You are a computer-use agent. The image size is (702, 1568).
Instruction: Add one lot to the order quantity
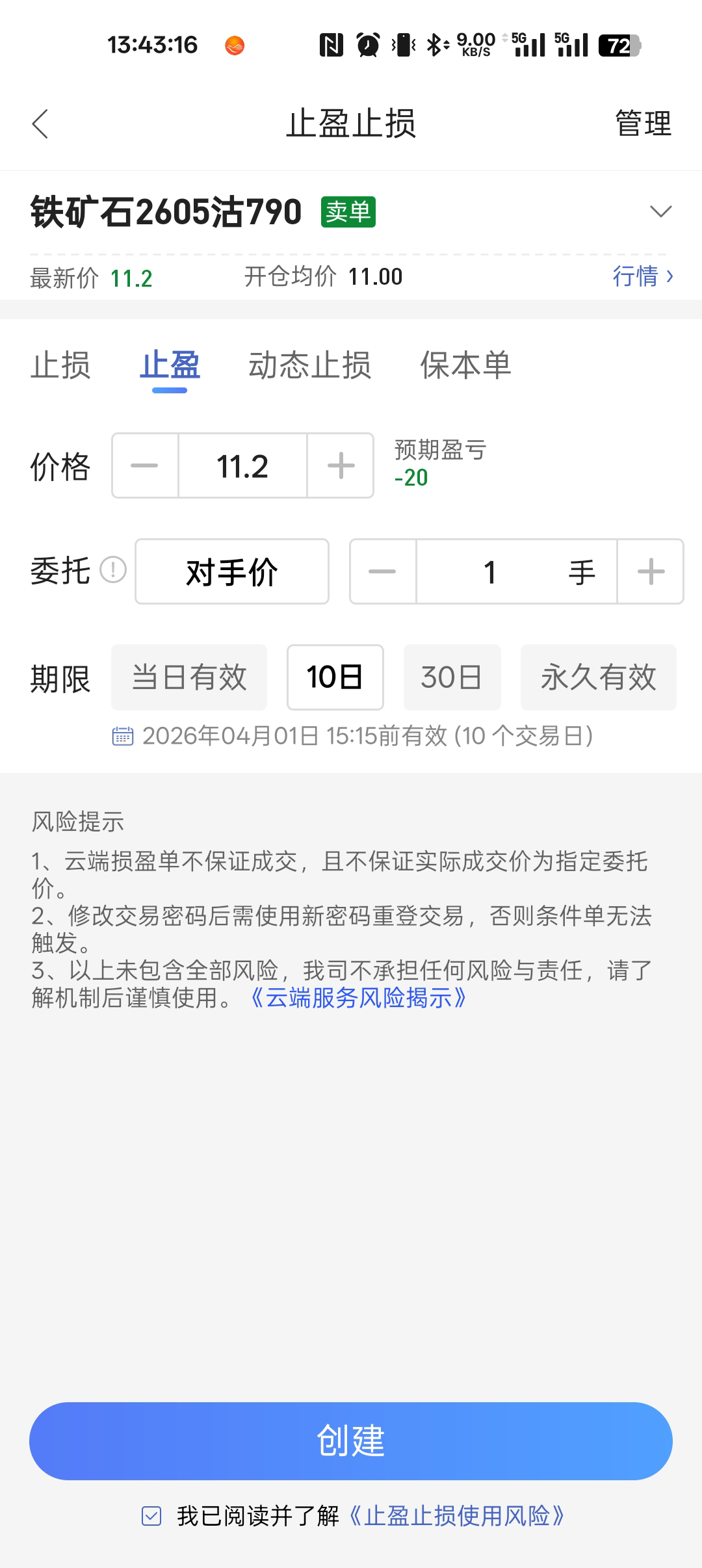point(651,572)
